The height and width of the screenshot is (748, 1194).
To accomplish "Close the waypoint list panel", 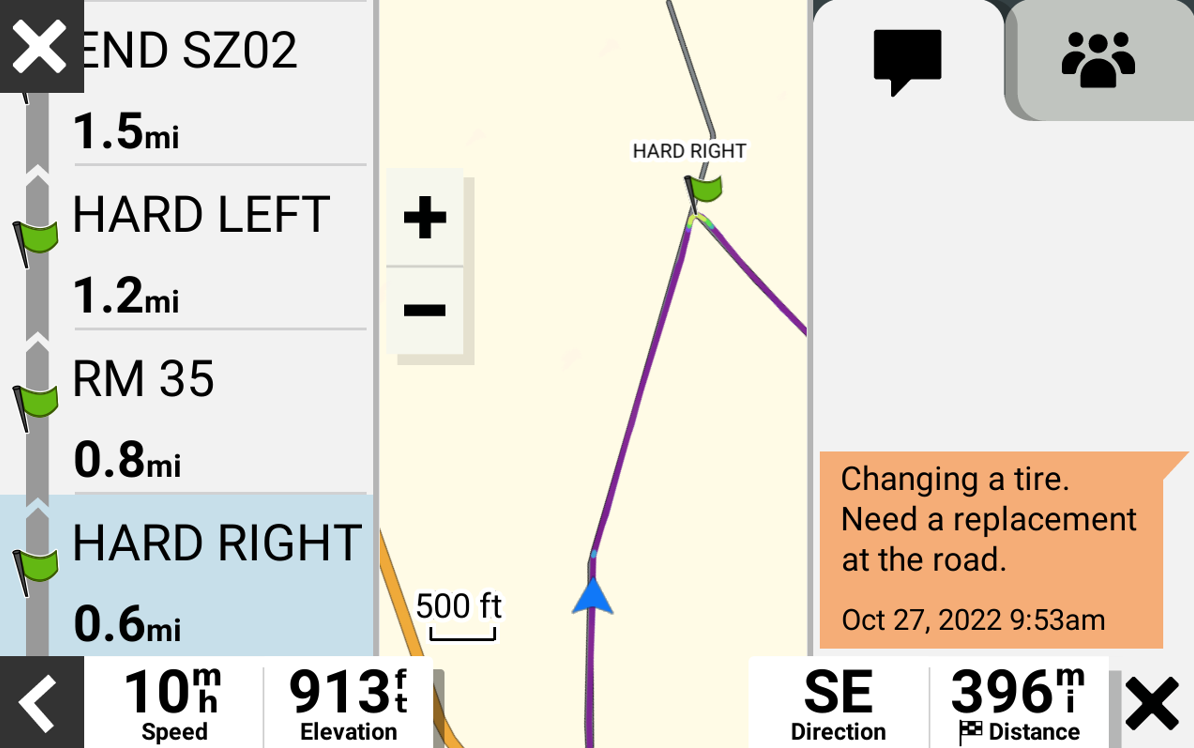I will click(40, 45).
